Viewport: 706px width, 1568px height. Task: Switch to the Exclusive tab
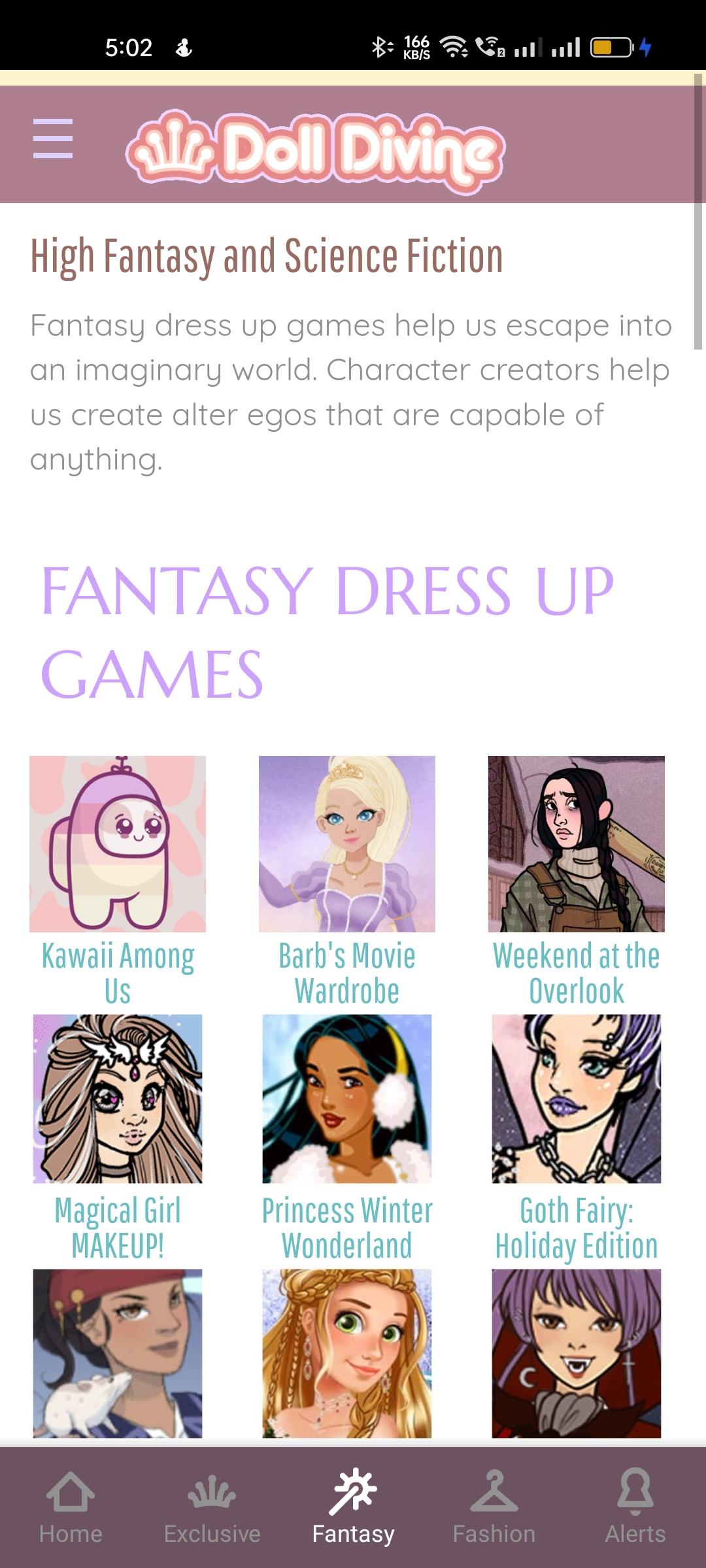pyautogui.click(x=212, y=1506)
